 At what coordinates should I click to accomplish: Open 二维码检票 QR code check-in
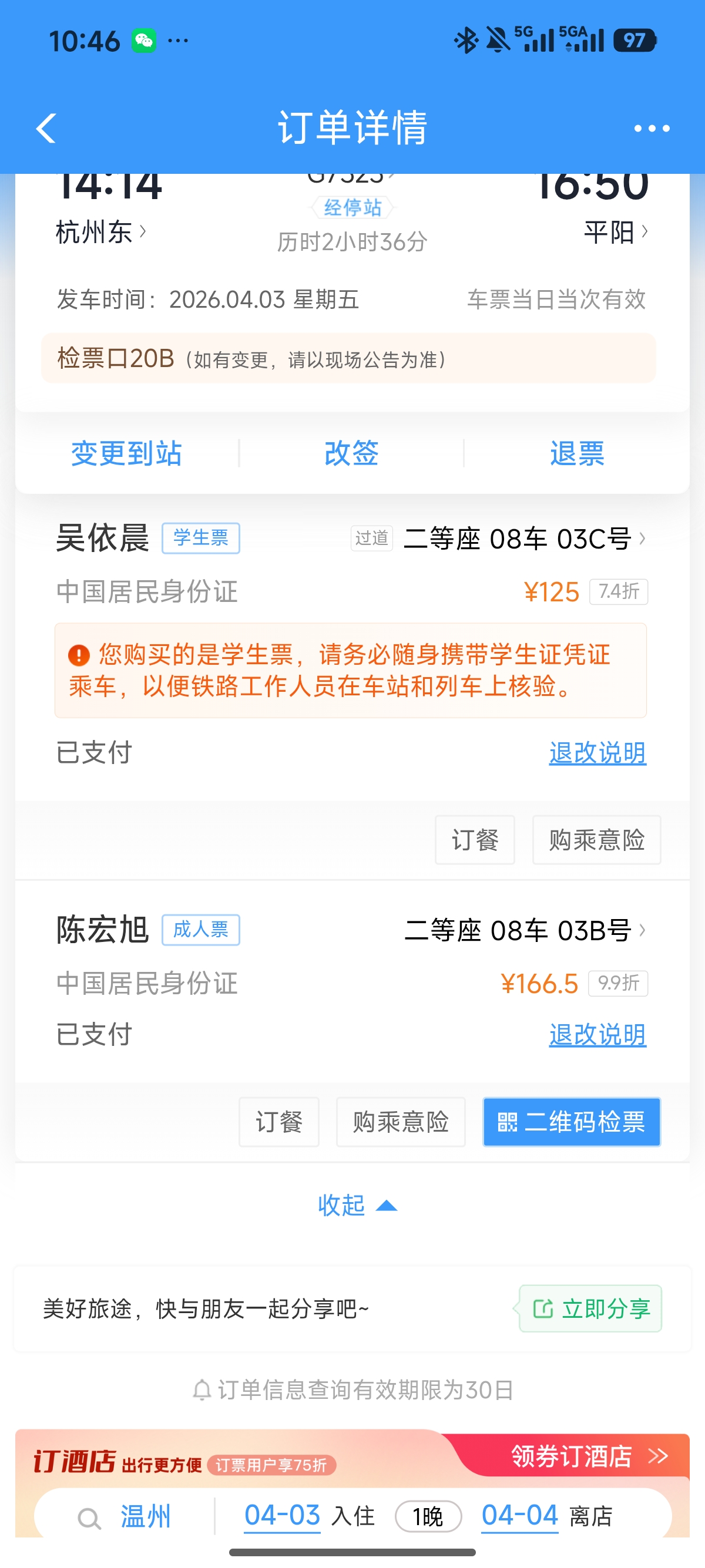(x=572, y=1122)
